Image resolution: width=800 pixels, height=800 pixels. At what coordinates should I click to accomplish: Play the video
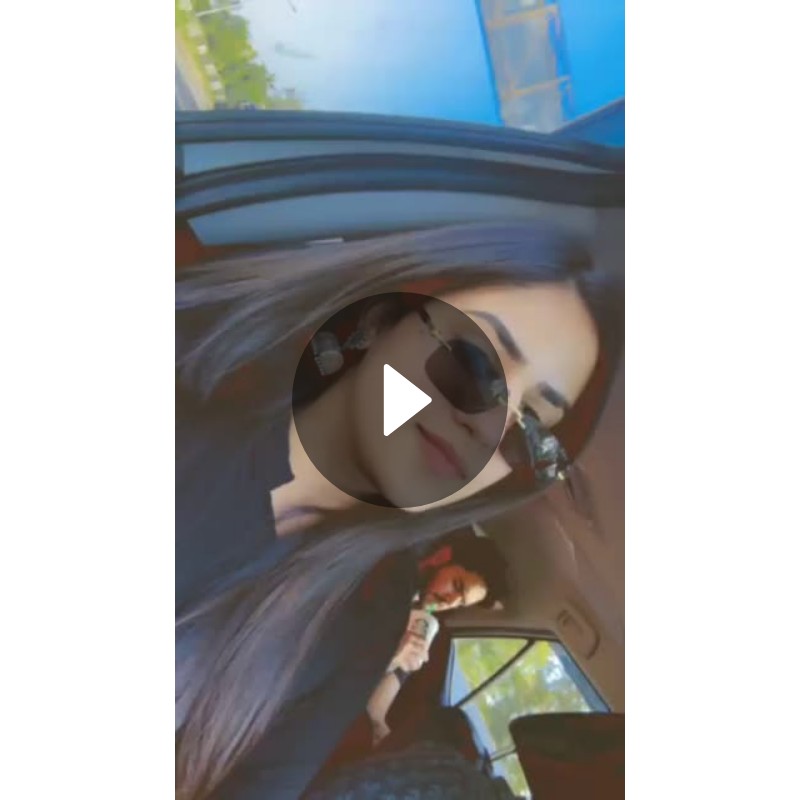coord(400,400)
